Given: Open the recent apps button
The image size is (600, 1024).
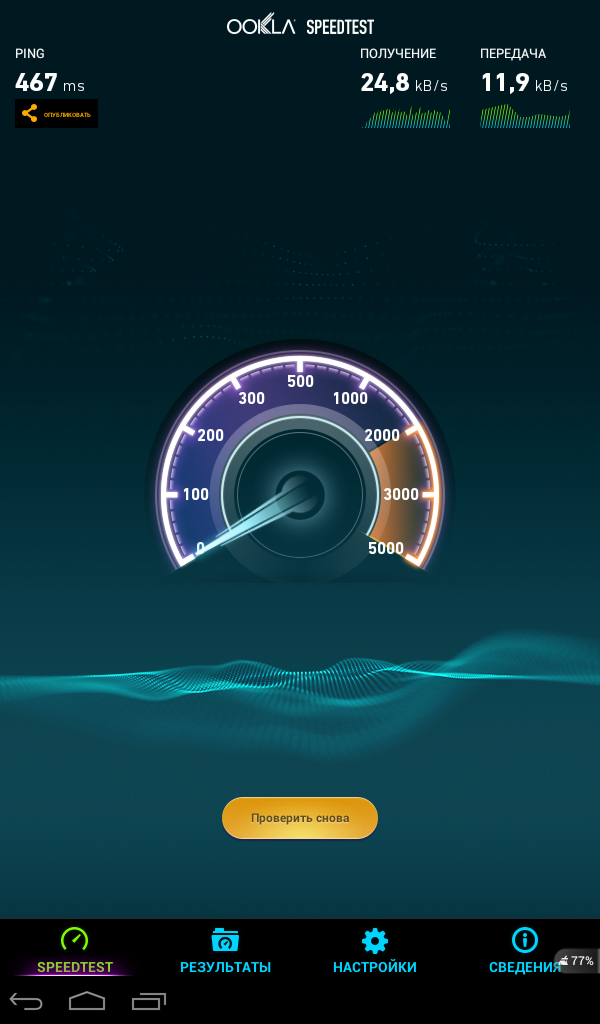Looking at the screenshot, I should pyautogui.click(x=149, y=1002).
